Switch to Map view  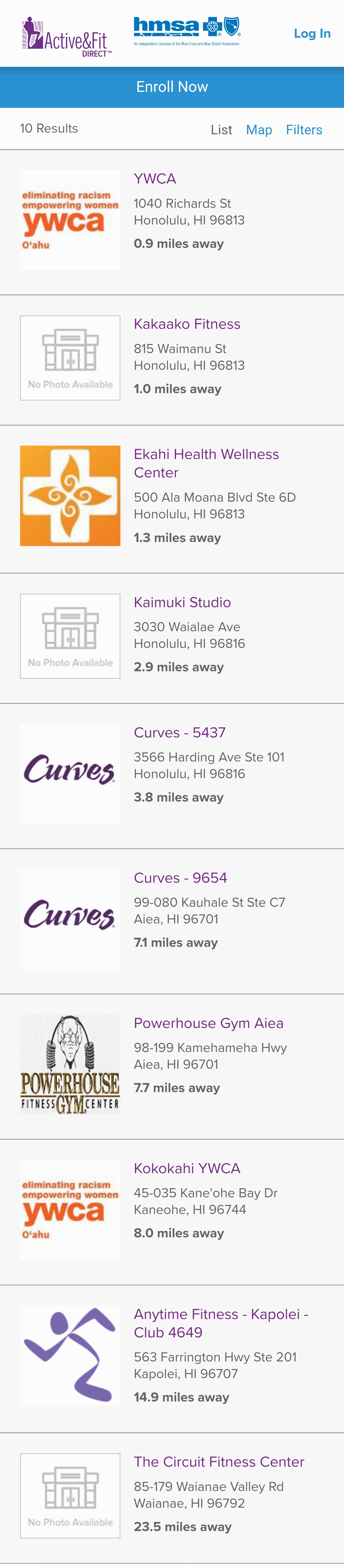tap(259, 130)
